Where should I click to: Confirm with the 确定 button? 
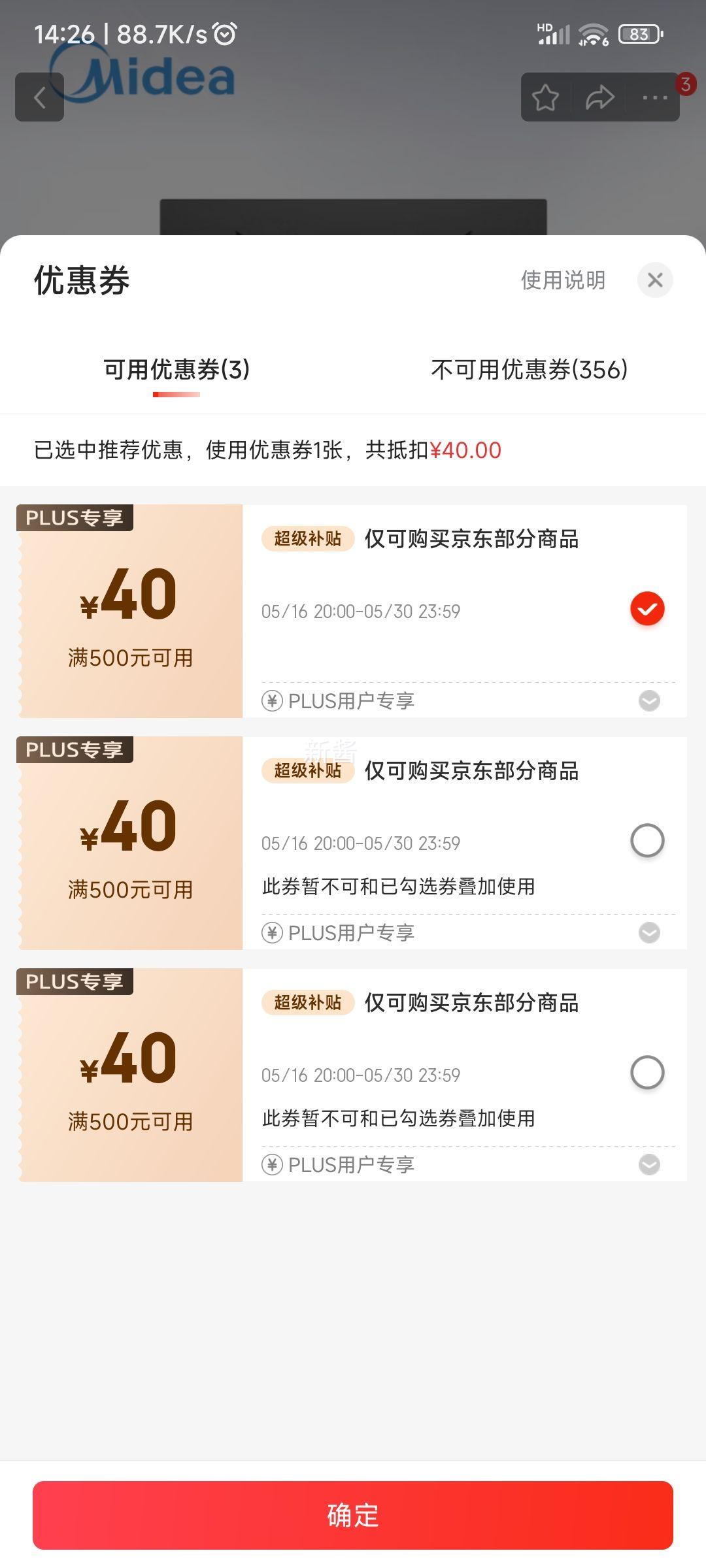[x=353, y=1516]
